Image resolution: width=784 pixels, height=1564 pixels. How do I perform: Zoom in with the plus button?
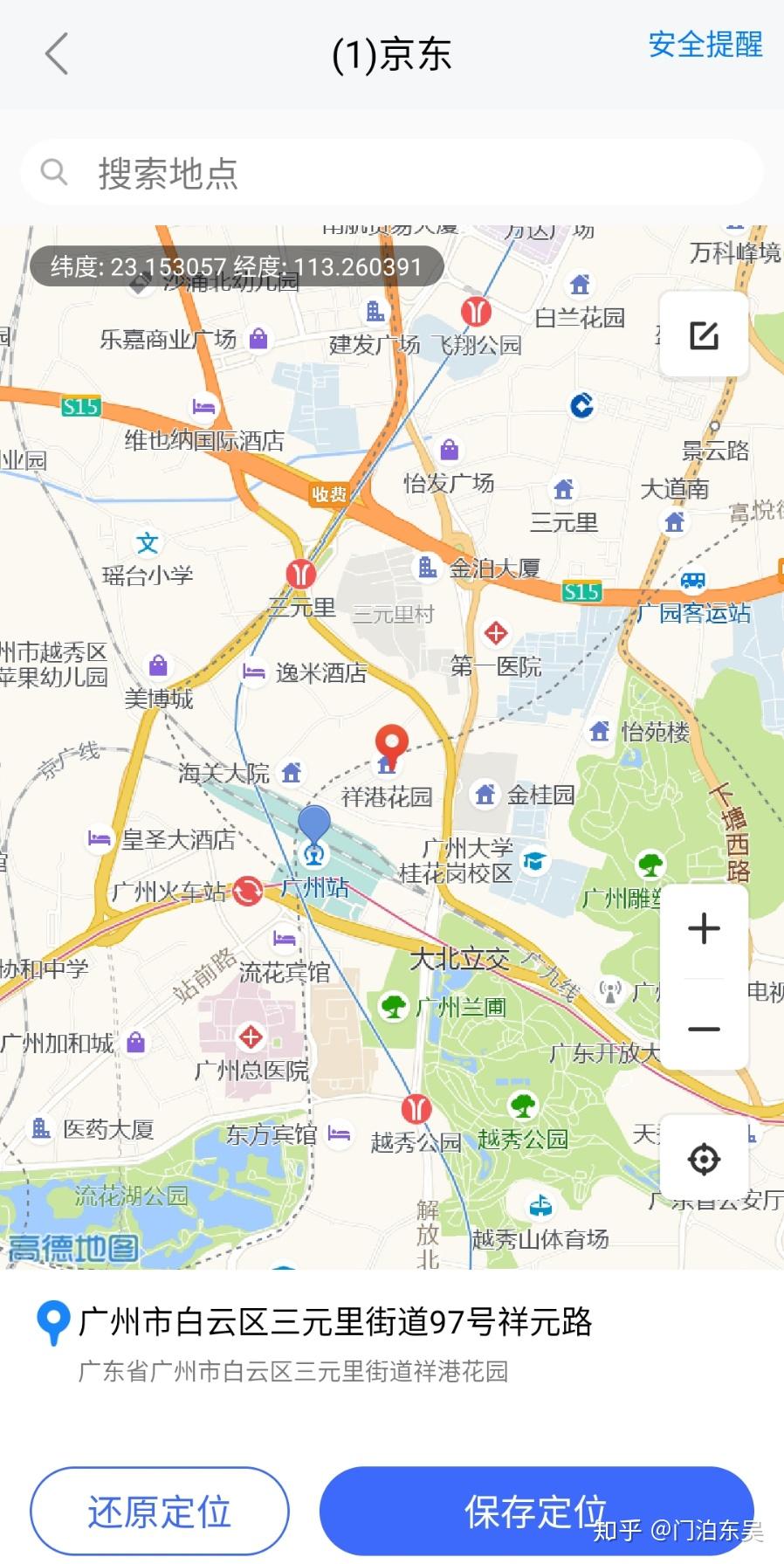pos(704,928)
